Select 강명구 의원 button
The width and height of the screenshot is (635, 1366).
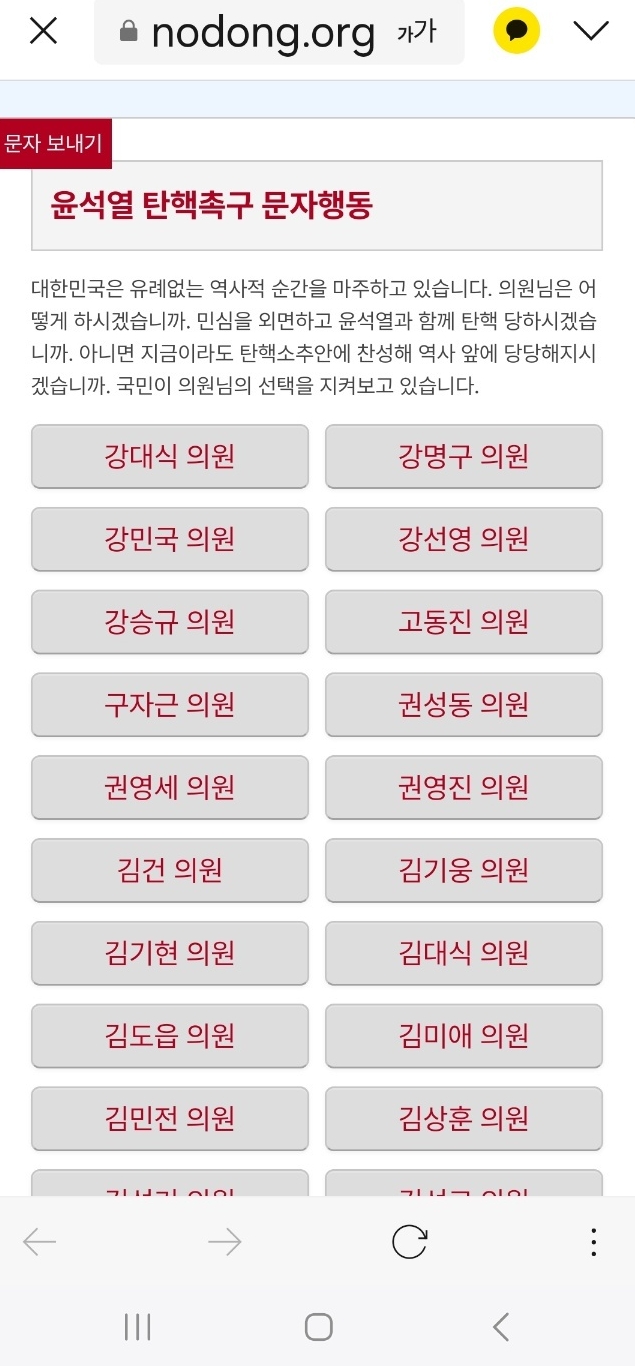(464, 457)
